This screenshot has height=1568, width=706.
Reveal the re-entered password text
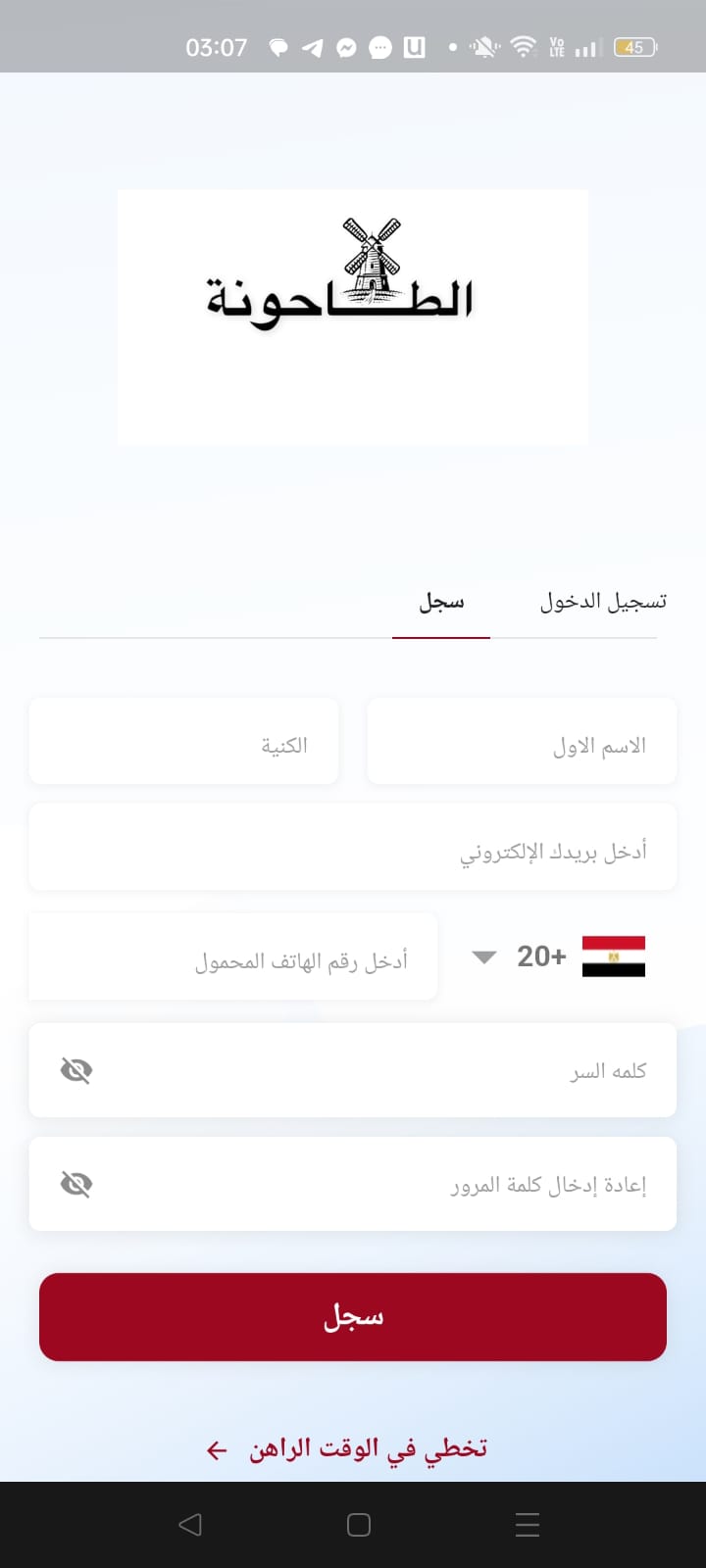pyautogui.click(x=76, y=1184)
